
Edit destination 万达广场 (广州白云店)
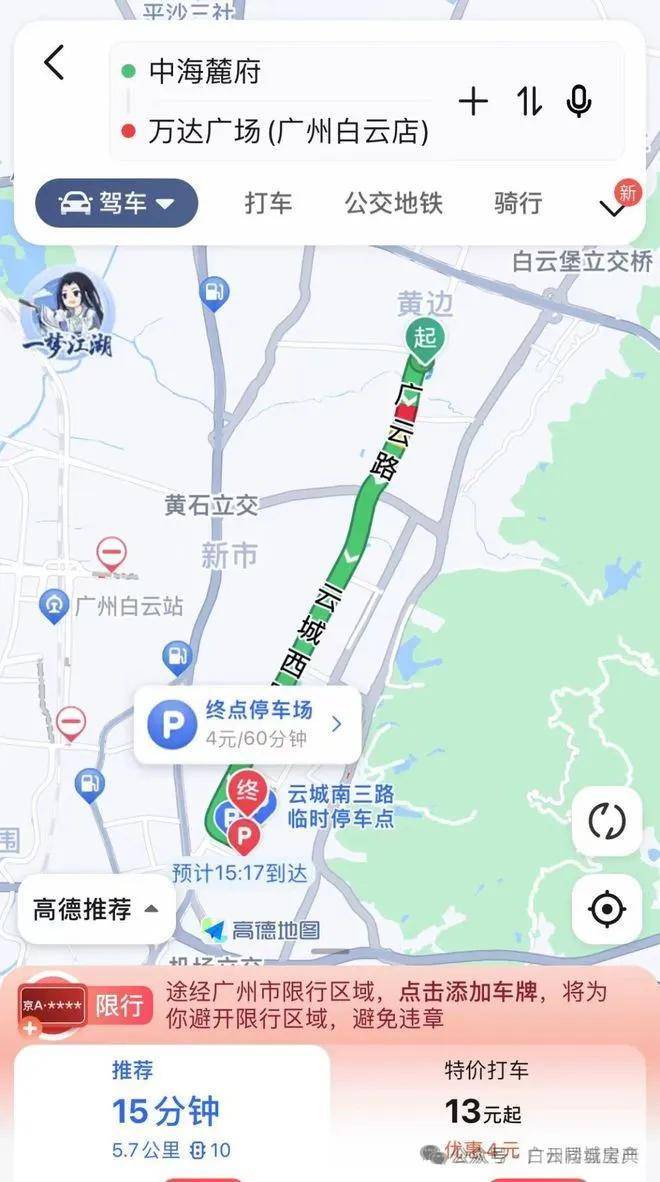288,131
